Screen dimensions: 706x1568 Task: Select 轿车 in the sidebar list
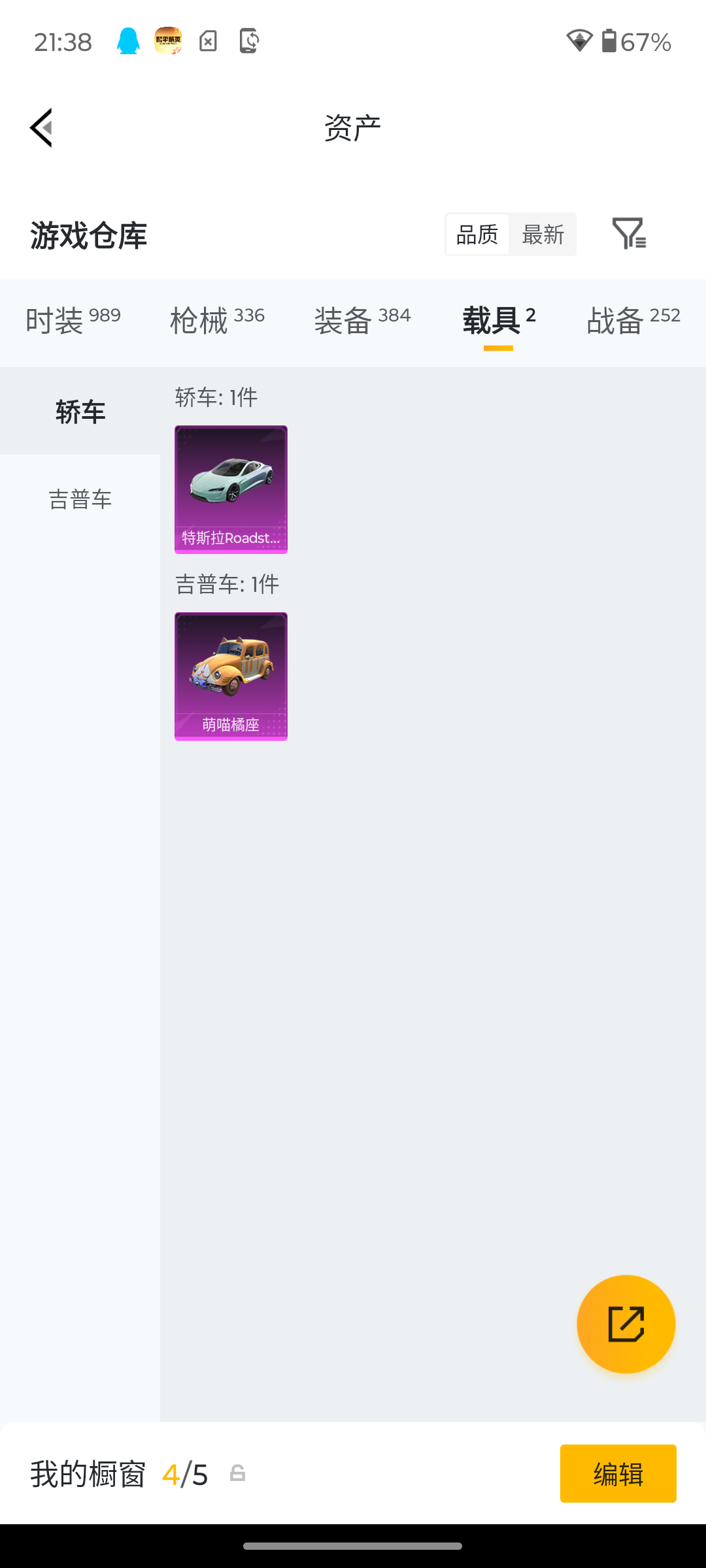tap(79, 412)
